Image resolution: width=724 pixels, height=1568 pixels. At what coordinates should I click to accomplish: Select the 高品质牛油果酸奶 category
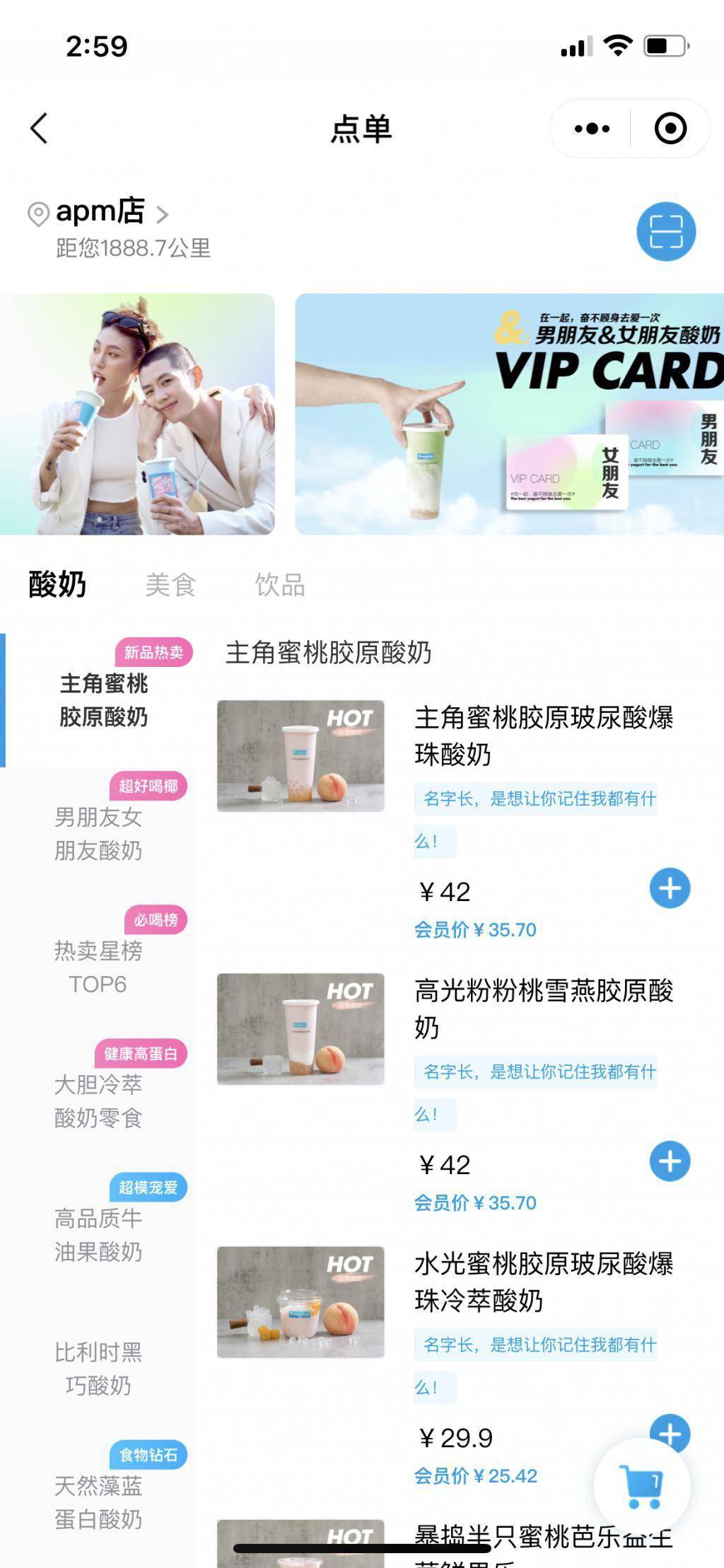(98, 1235)
